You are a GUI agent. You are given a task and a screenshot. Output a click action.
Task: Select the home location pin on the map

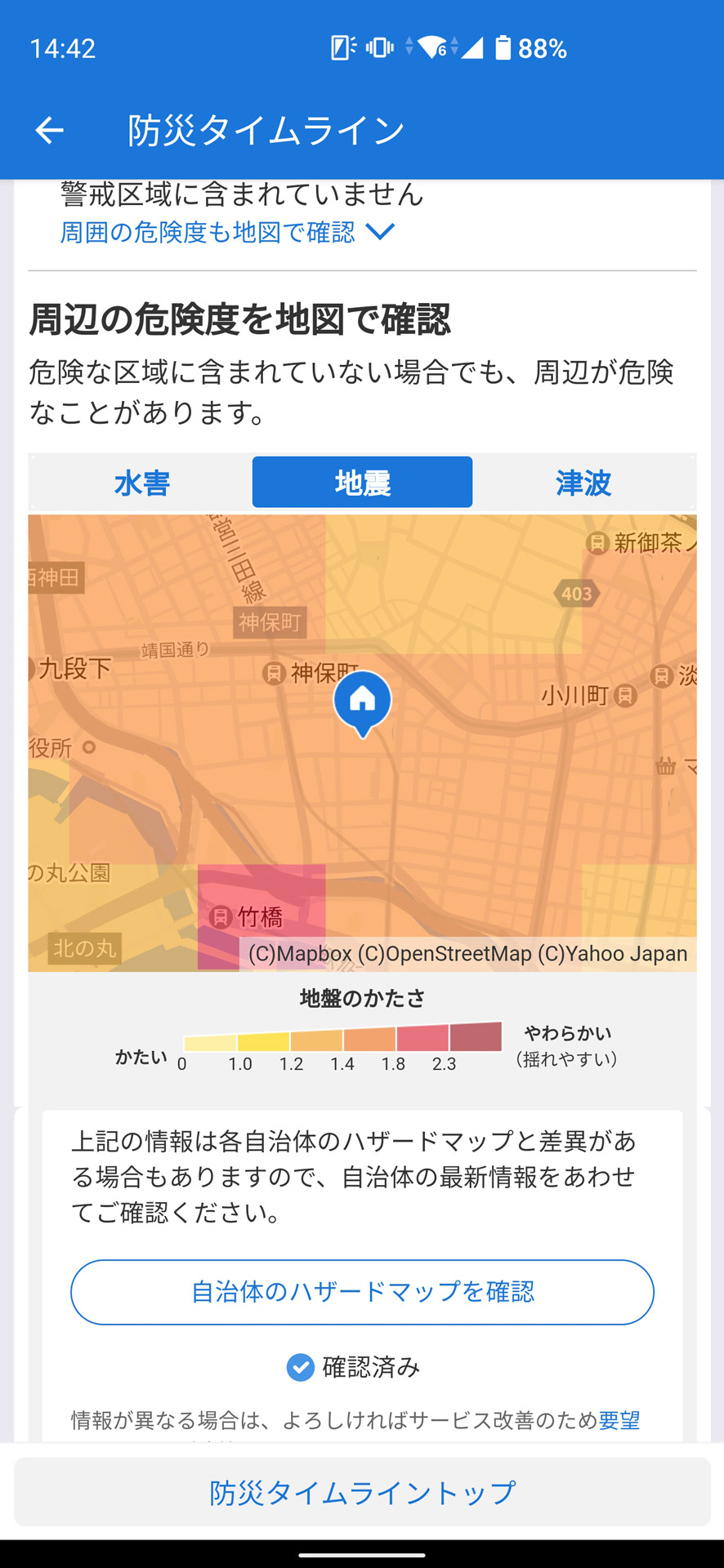tap(362, 701)
